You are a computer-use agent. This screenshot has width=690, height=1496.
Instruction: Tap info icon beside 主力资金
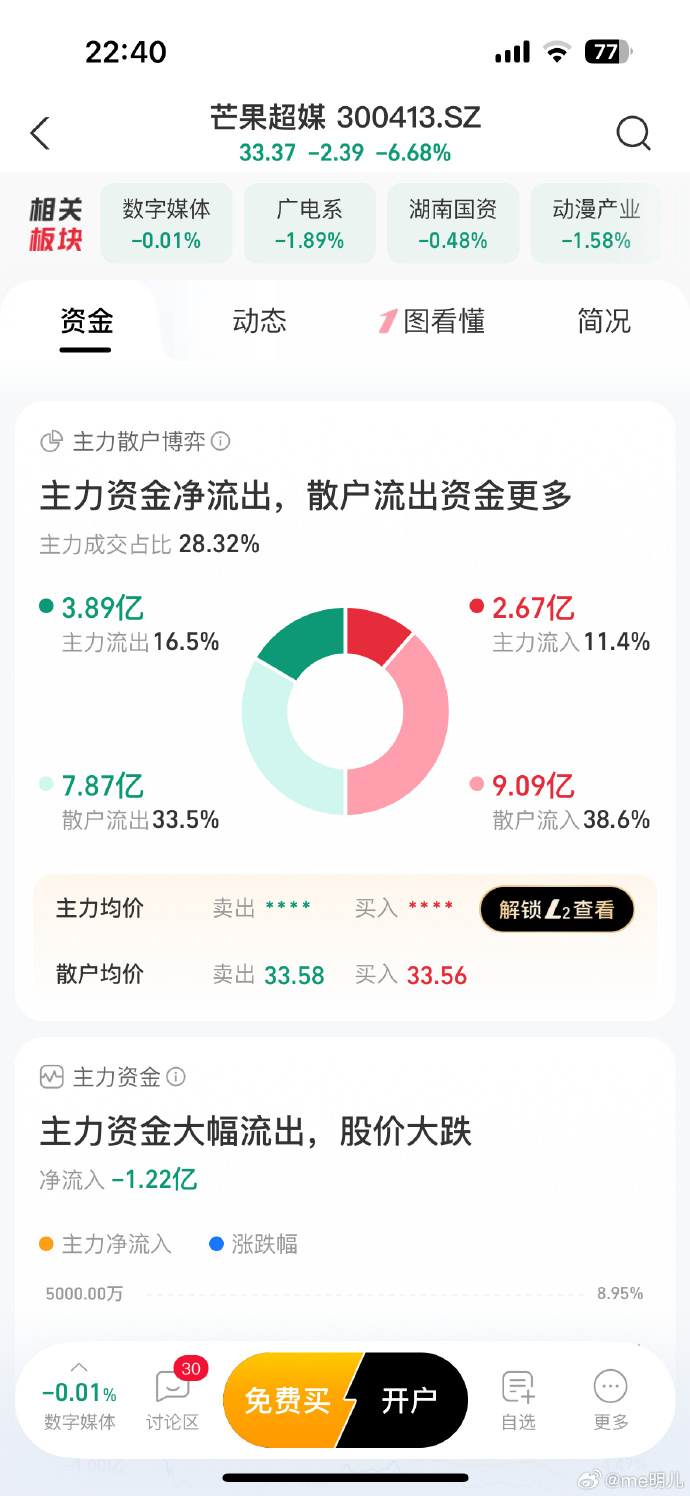click(176, 1077)
